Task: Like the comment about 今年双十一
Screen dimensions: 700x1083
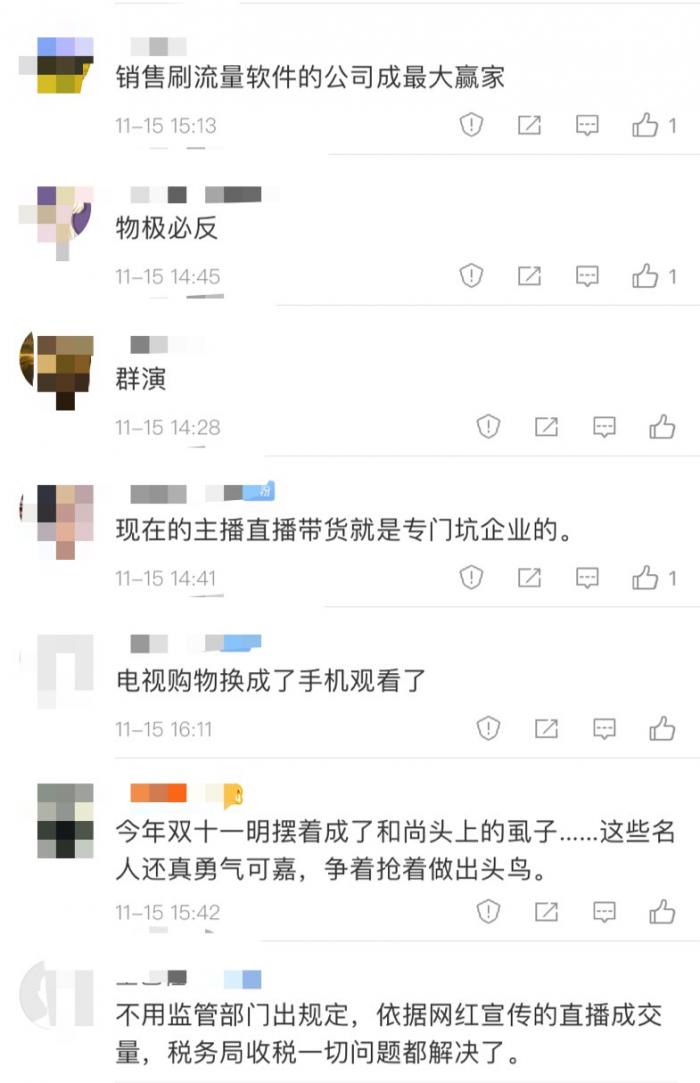Action: coord(662,912)
